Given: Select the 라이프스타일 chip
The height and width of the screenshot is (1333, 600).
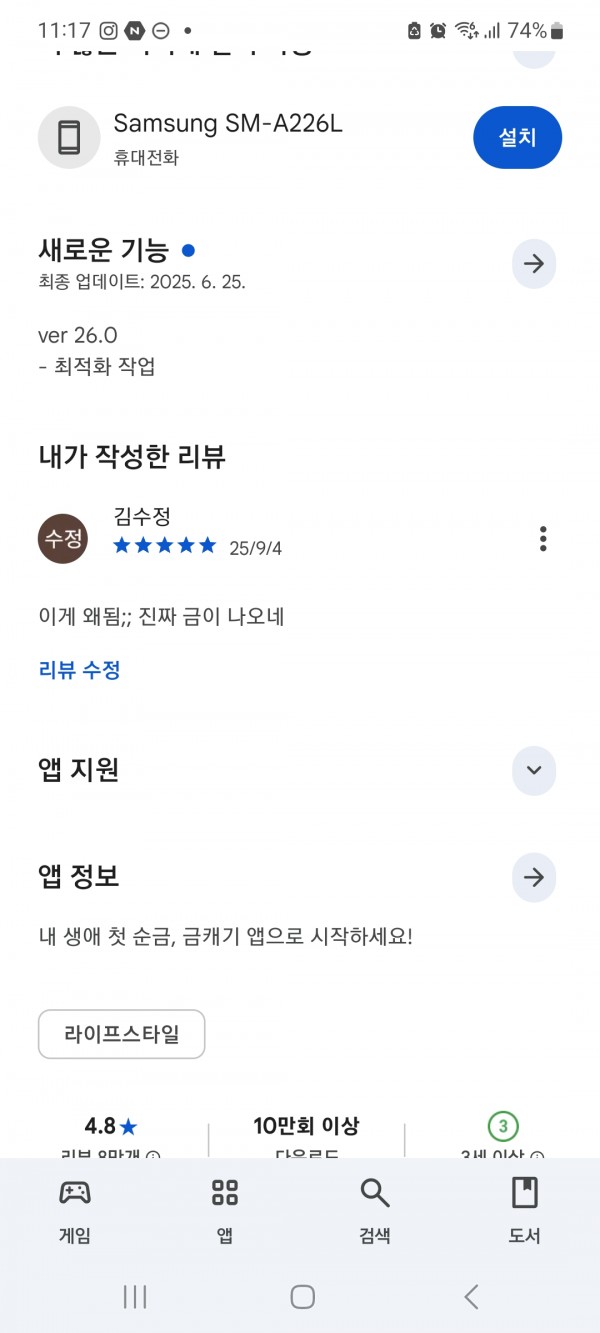Looking at the screenshot, I should tap(122, 1034).
